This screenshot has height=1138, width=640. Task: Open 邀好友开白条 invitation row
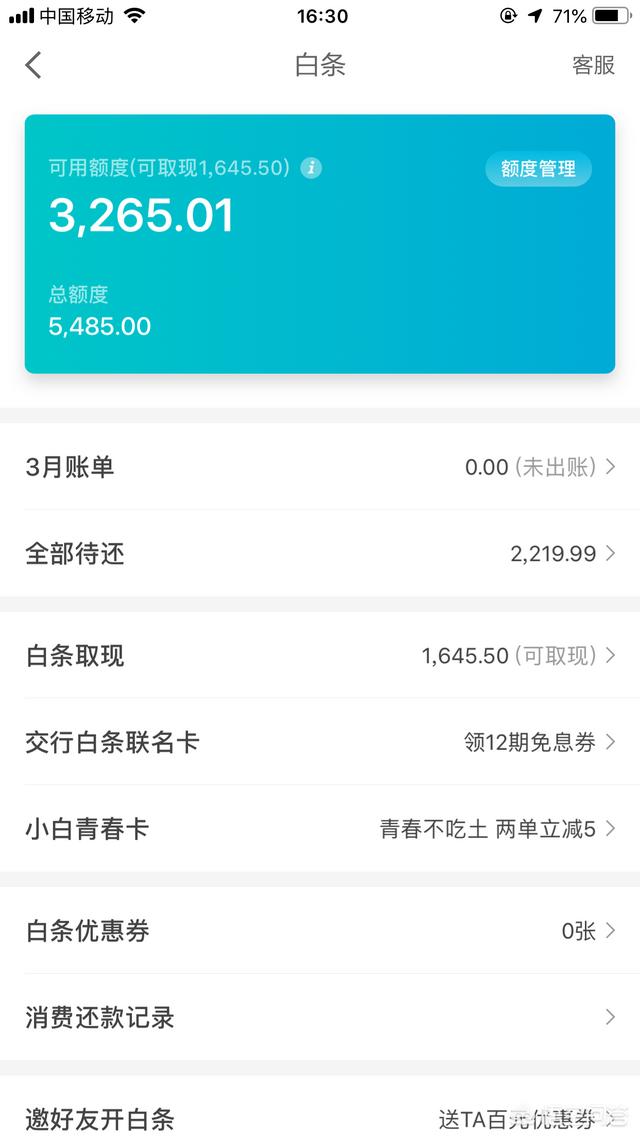point(320,1118)
